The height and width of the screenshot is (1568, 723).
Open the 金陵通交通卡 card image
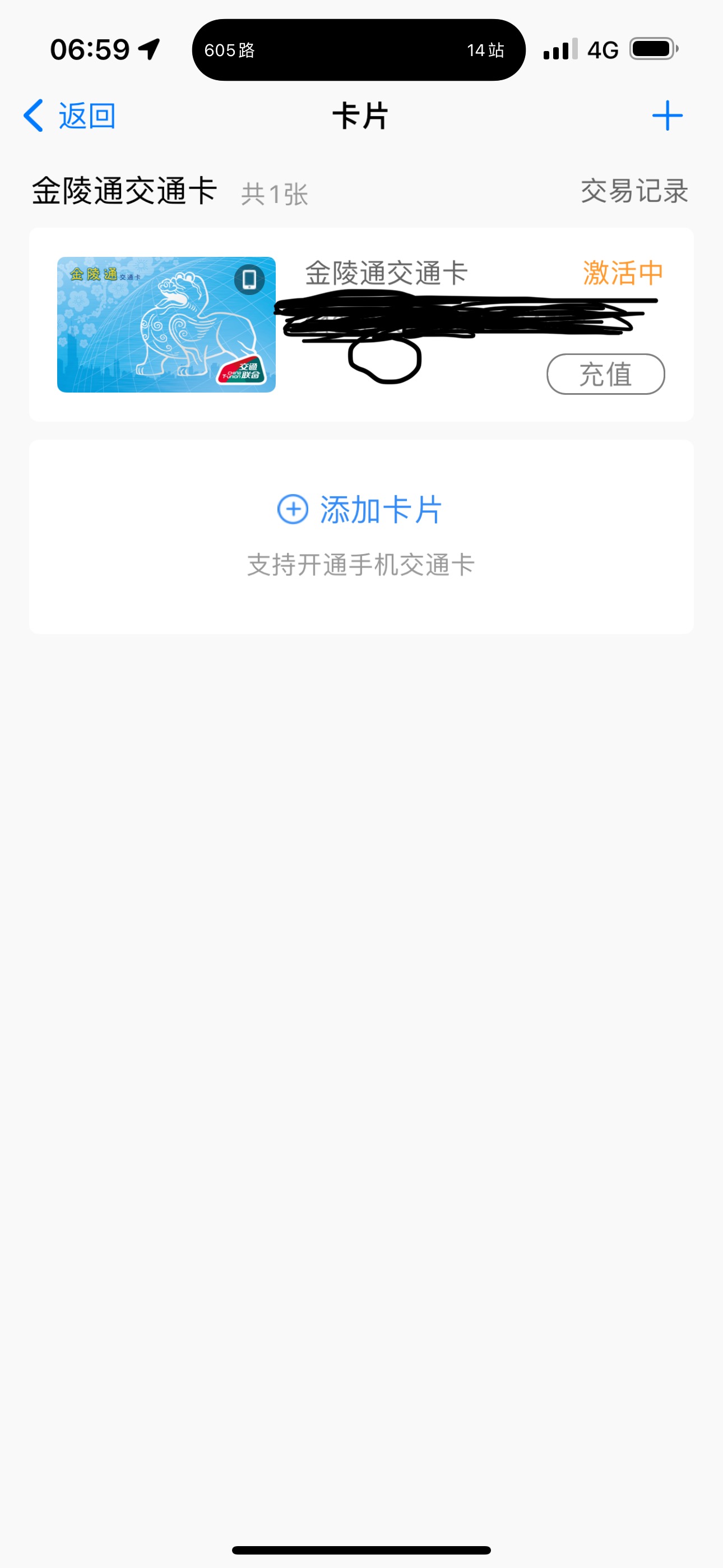[x=166, y=325]
